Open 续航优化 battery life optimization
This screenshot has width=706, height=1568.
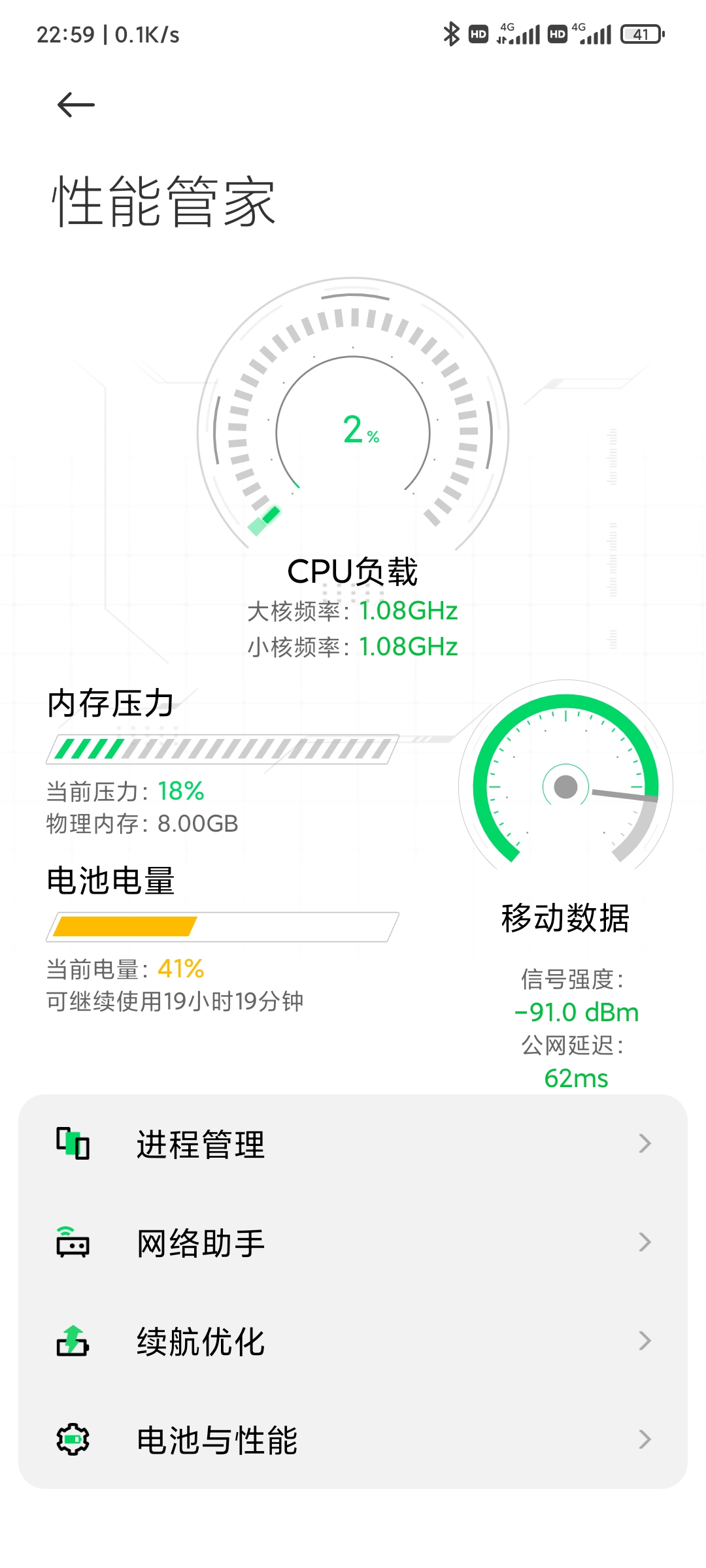(x=353, y=1341)
